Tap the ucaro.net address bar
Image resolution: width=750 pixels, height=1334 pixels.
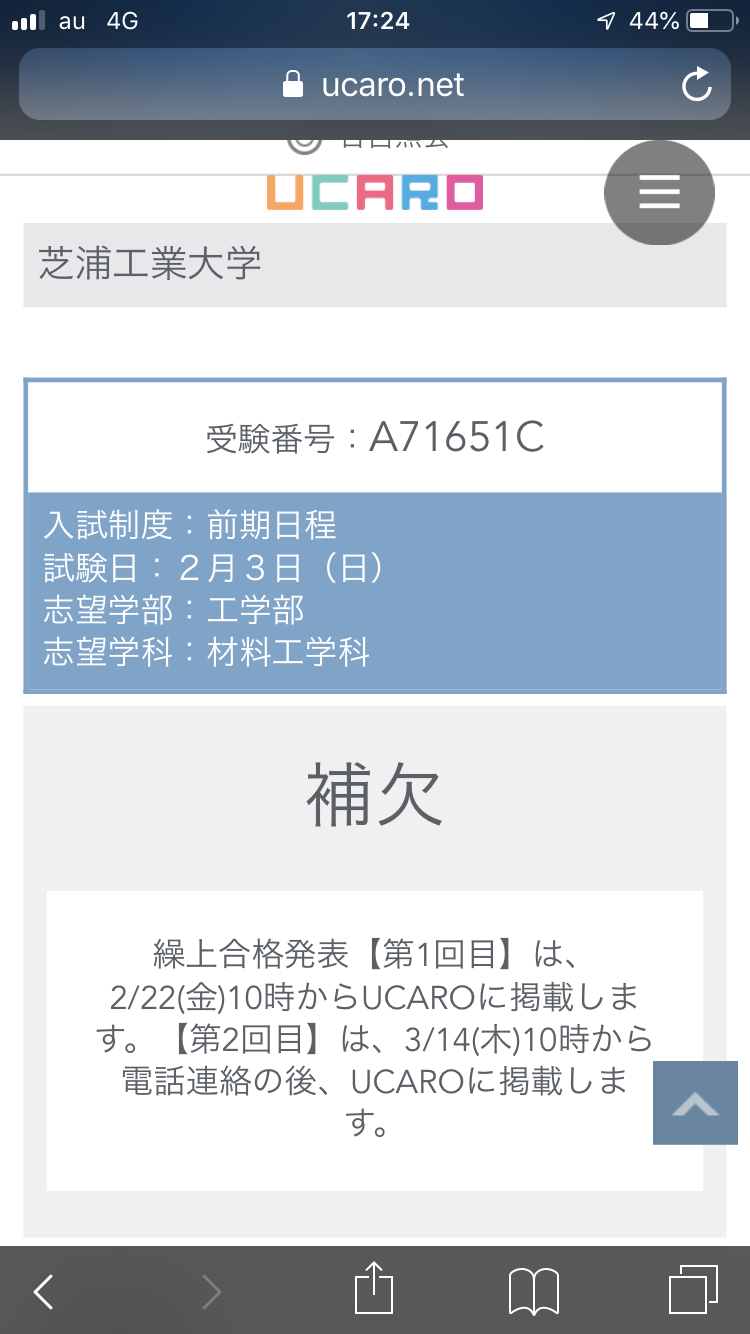pyautogui.click(x=375, y=85)
